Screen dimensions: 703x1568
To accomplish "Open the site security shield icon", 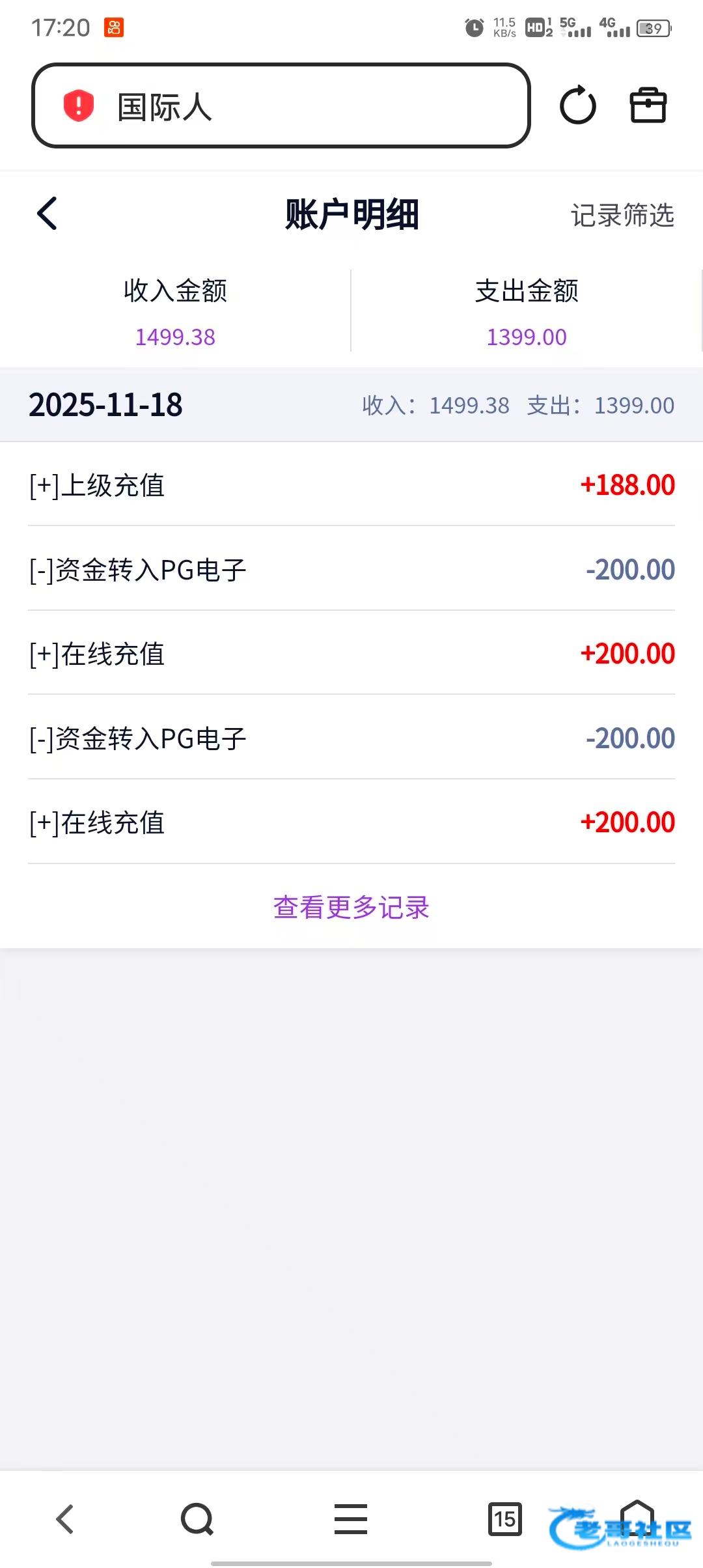I will click(79, 106).
